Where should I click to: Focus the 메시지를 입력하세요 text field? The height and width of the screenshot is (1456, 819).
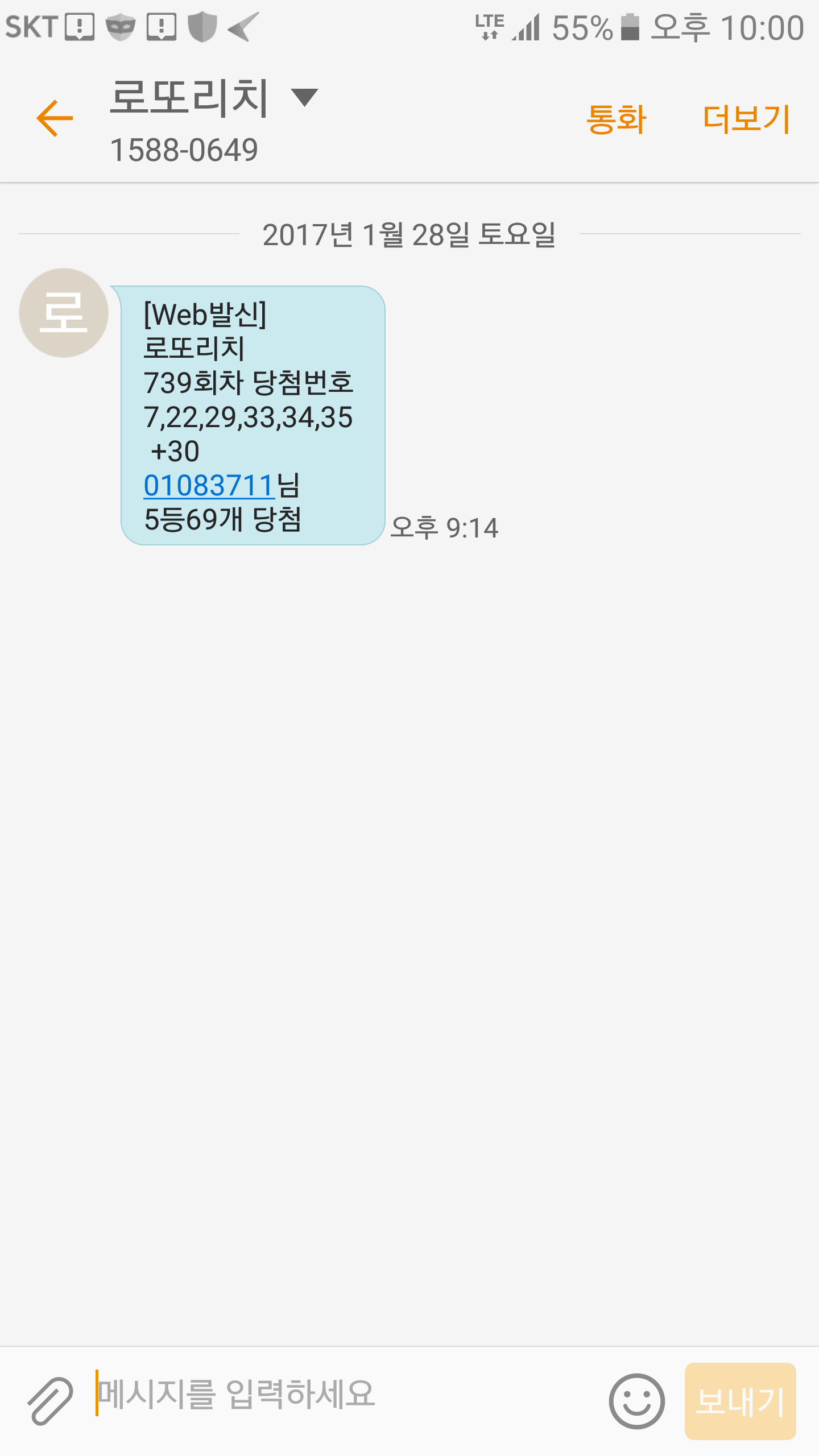pos(341,1395)
